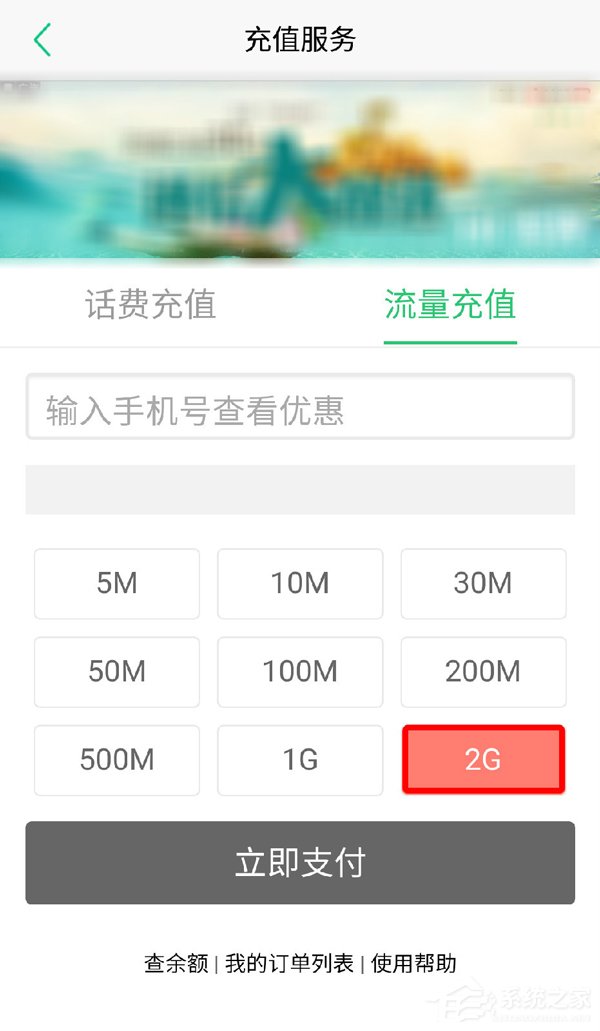The image size is (600, 1031).
Task: Pick the 30M data package
Action: pyautogui.click(x=483, y=584)
